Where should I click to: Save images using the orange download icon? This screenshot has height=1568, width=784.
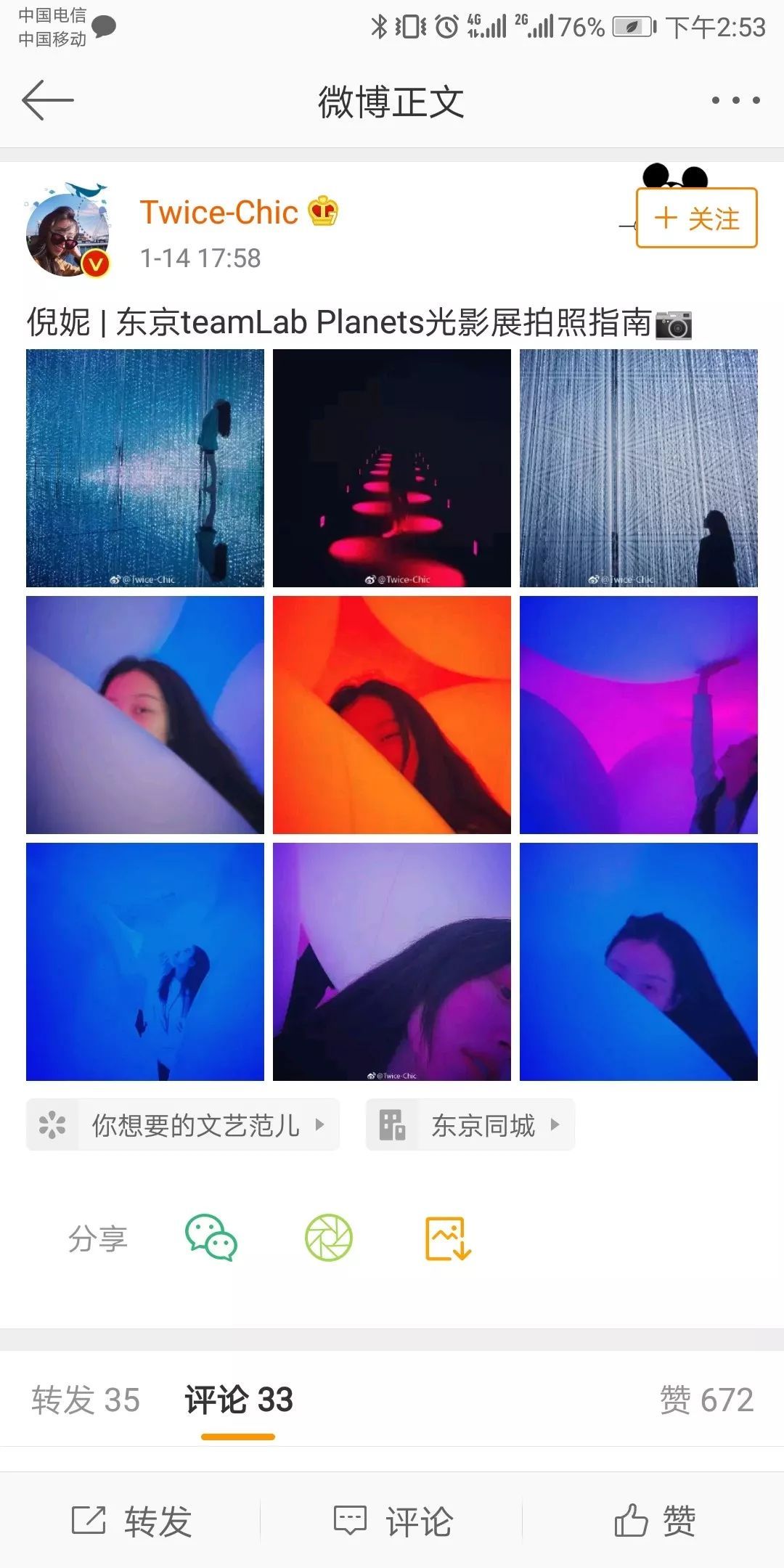click(447, 1238)
